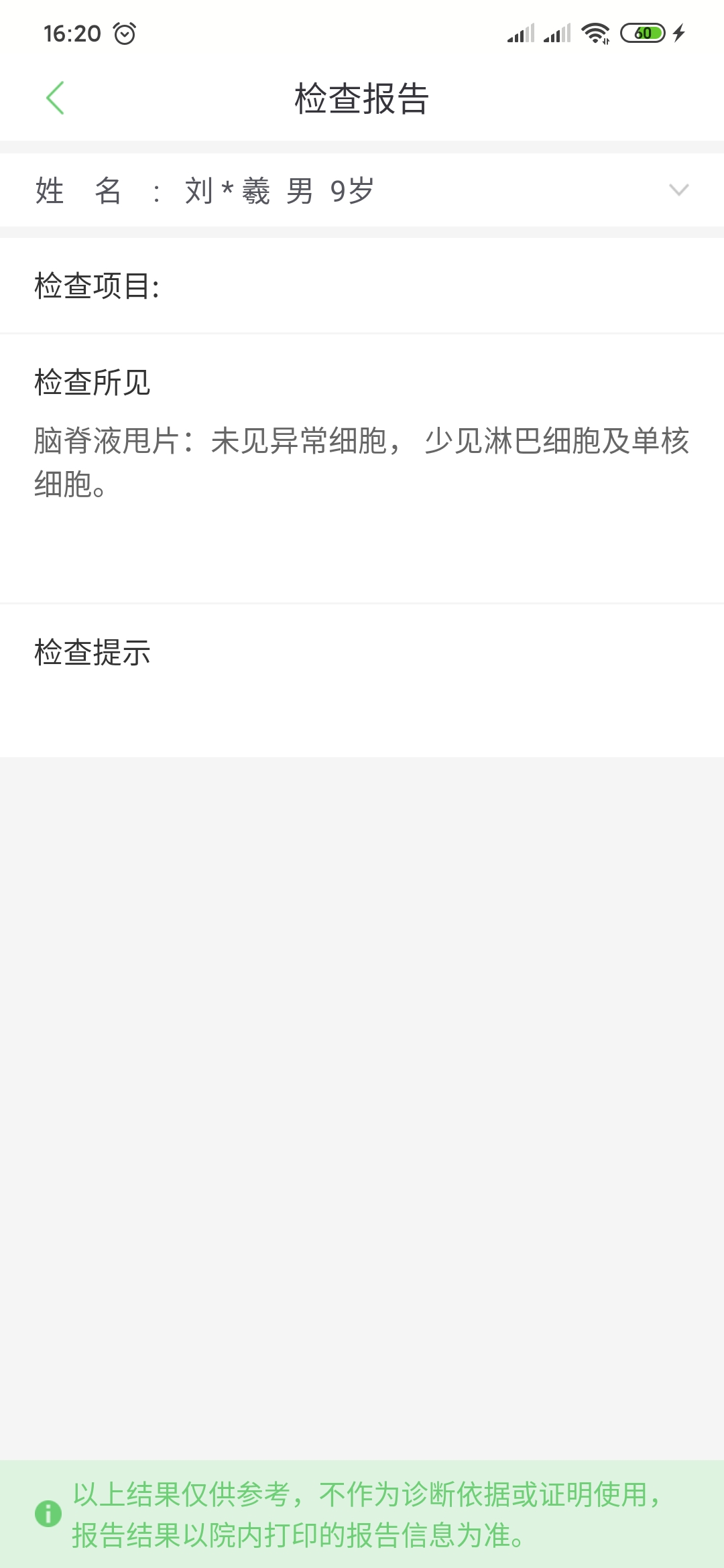Go back from the 检查报告 page

click(x=55, y=98)
